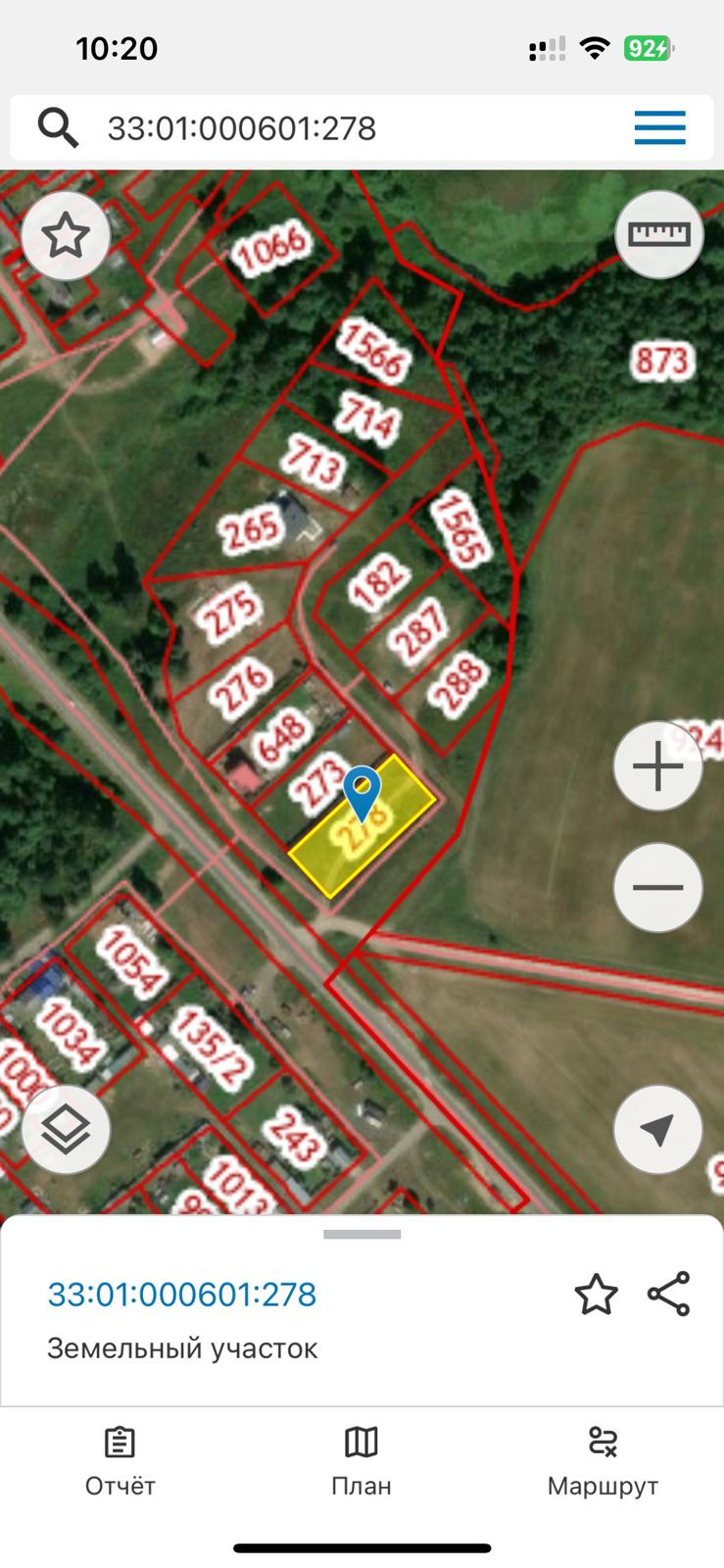This screenshot has height=1568, width=724.
Task: Tap the blue pin on parcel 278
Action: [x=362, y=789]
